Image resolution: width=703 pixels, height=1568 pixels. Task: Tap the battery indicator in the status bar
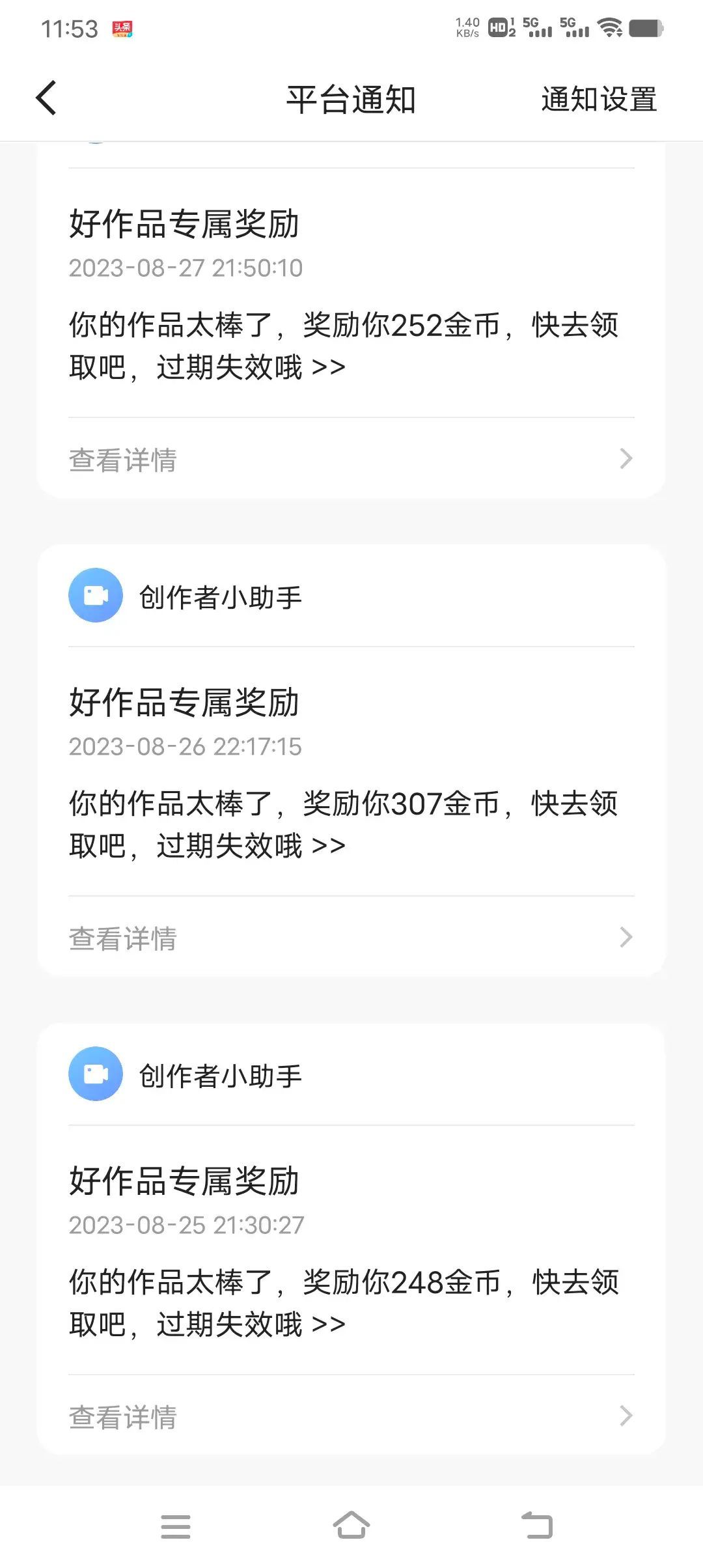pyautogui.click(x=644, y=27)
